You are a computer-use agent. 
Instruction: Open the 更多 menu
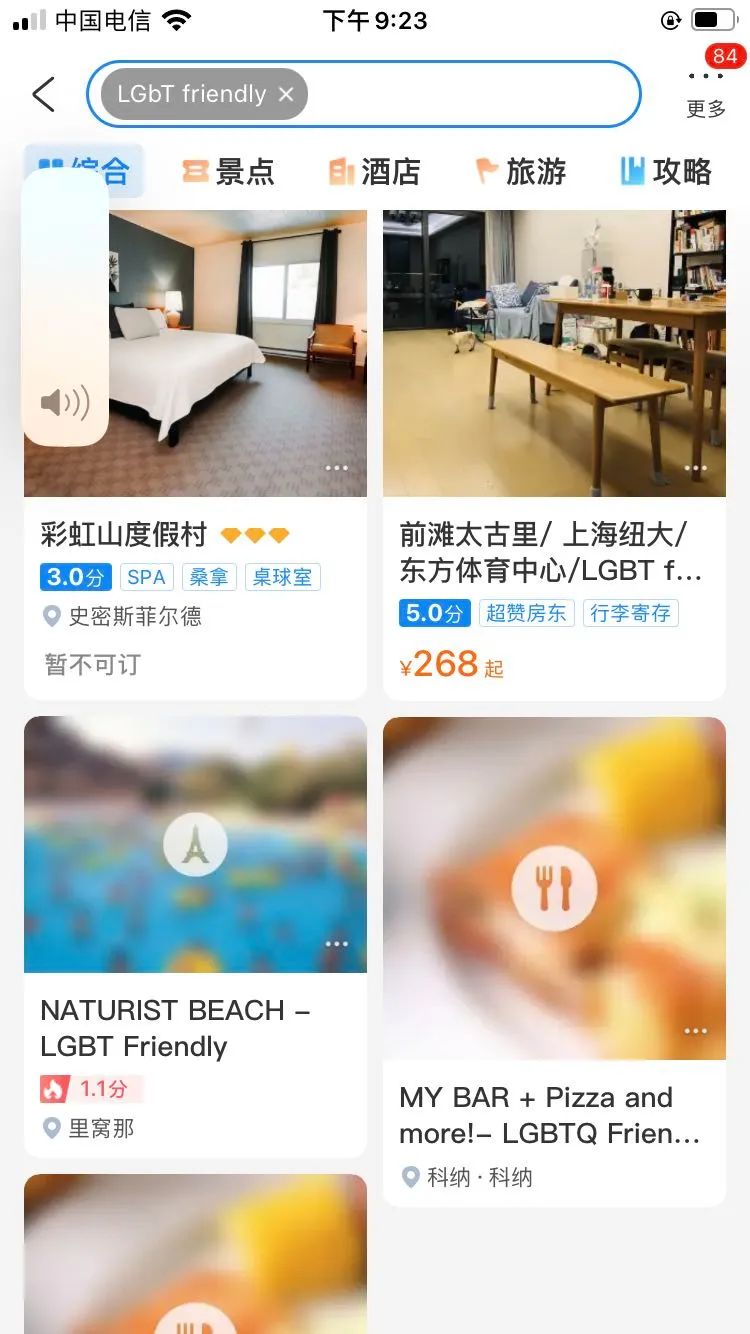click(706, 92)
